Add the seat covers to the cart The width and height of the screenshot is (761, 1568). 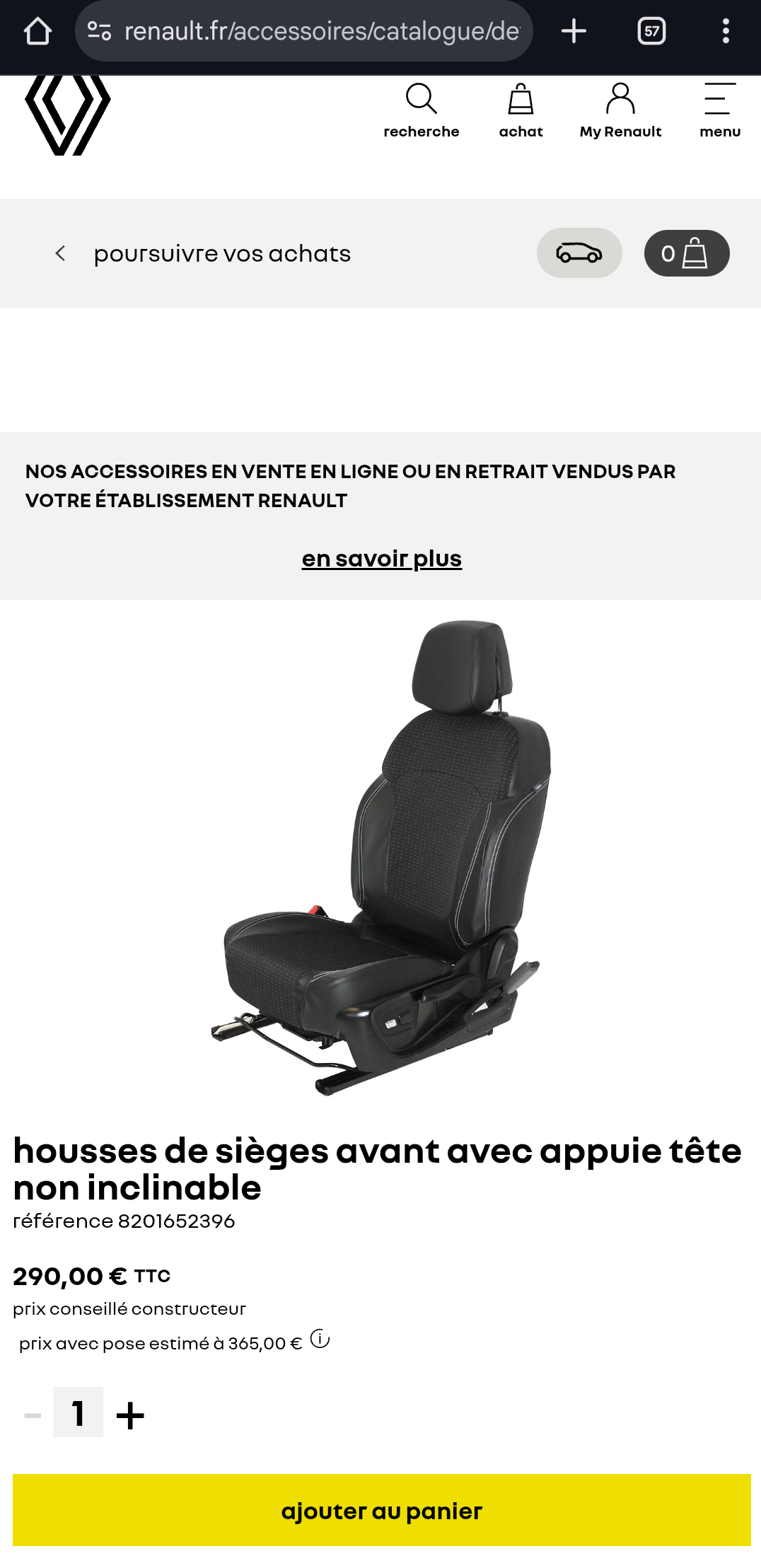tap(381, 1511)
